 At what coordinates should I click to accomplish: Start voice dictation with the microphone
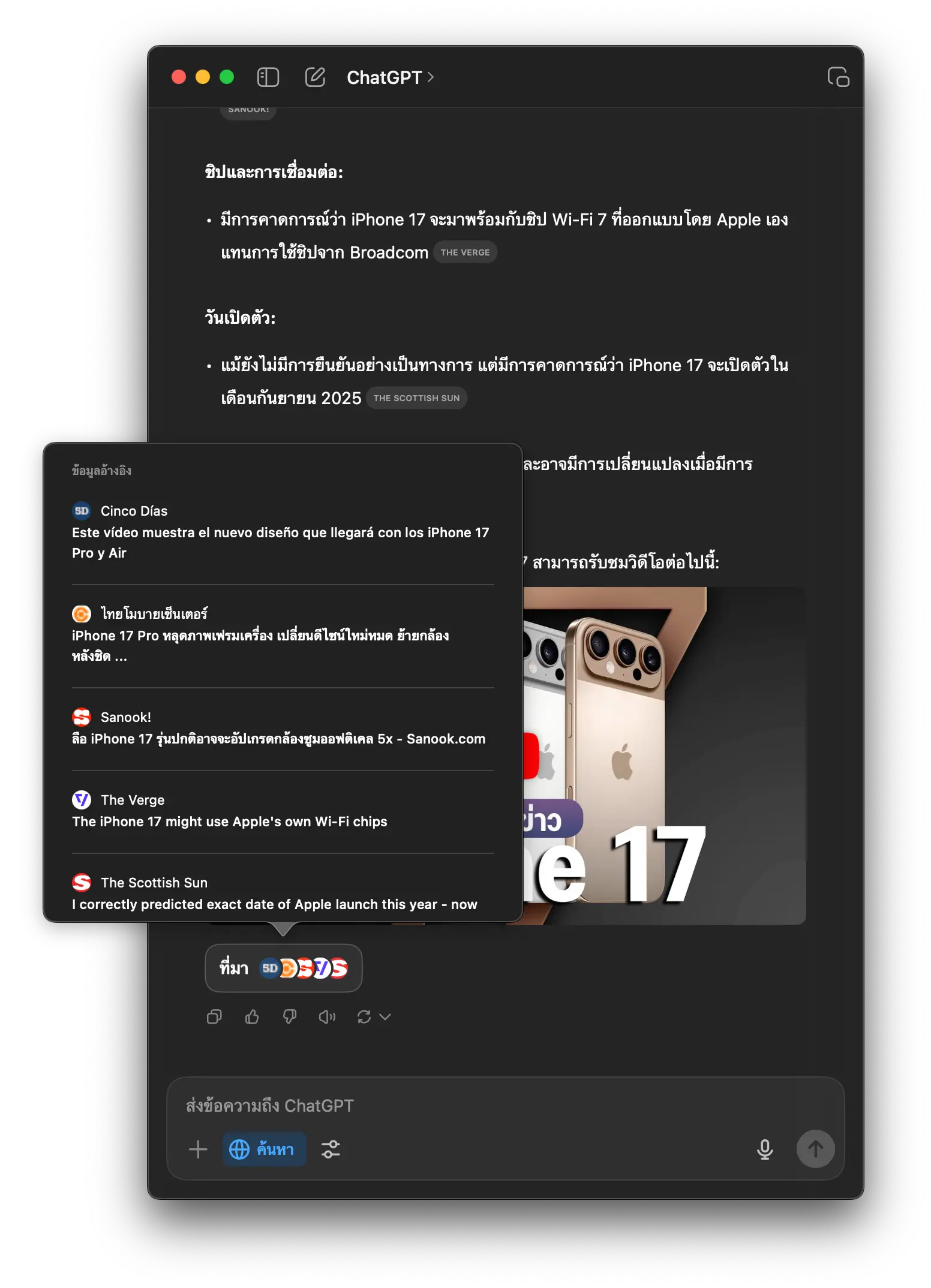765,1149
